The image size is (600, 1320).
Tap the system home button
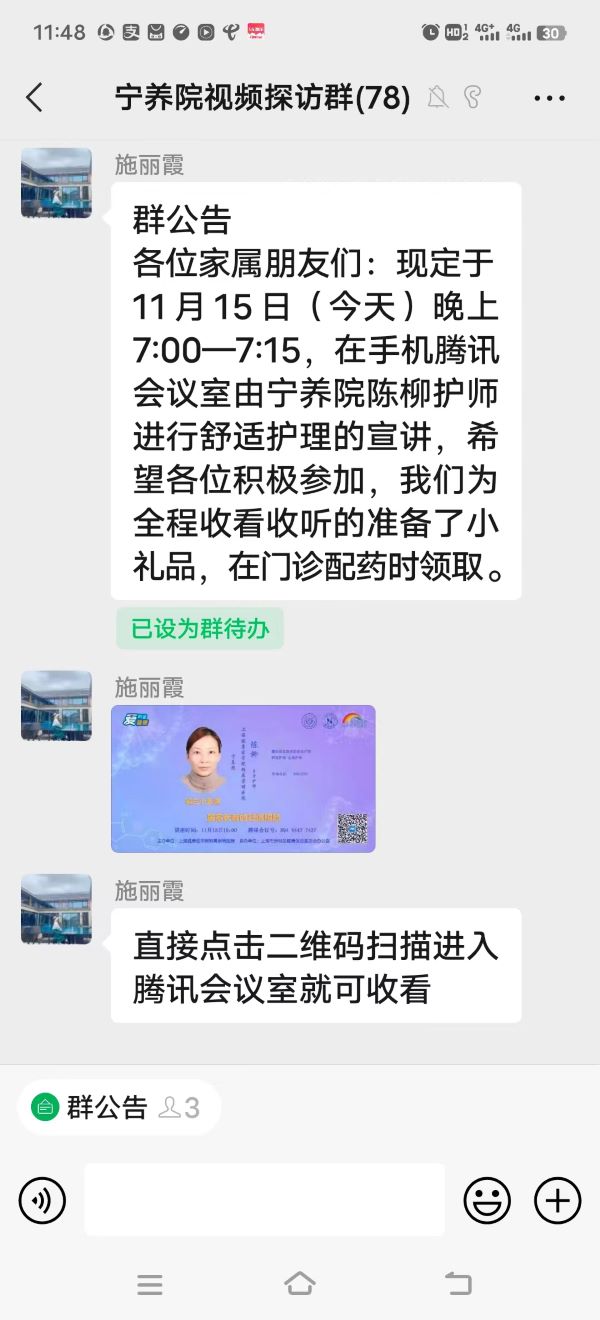point(299,1284)
